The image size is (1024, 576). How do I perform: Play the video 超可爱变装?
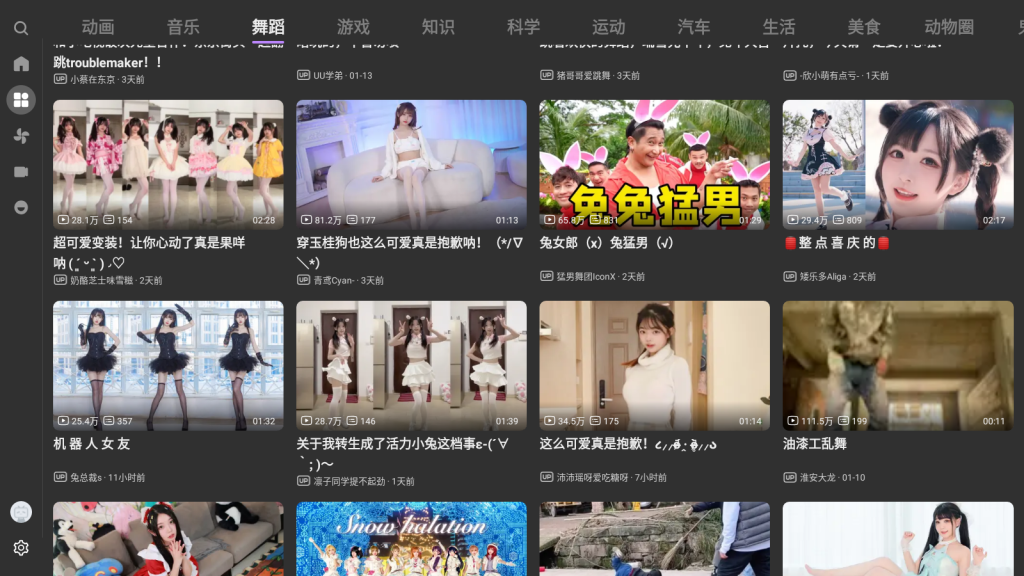click(x=168, y=164)
